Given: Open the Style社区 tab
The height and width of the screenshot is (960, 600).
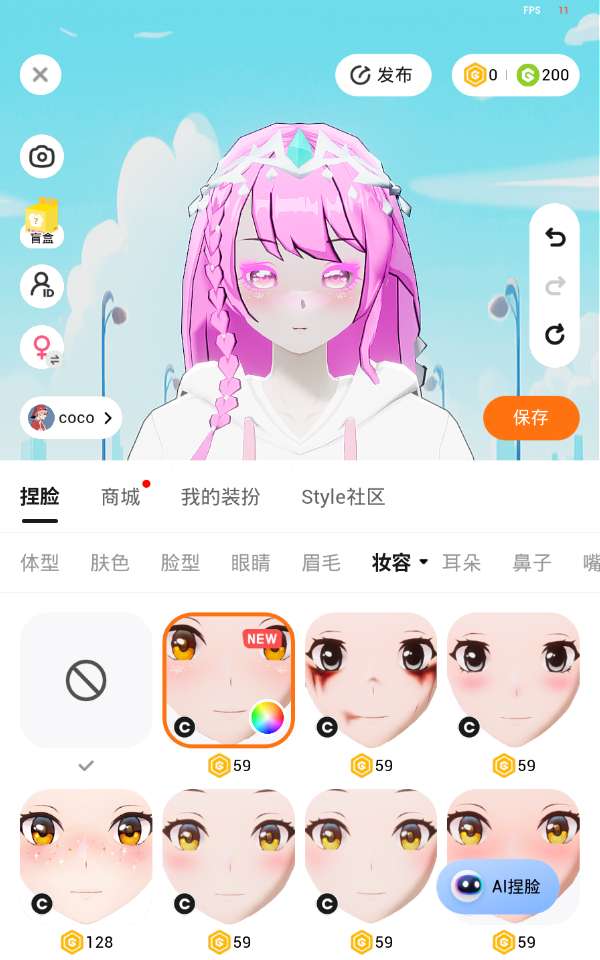Looking at the screenshot, I should (343, 497).
